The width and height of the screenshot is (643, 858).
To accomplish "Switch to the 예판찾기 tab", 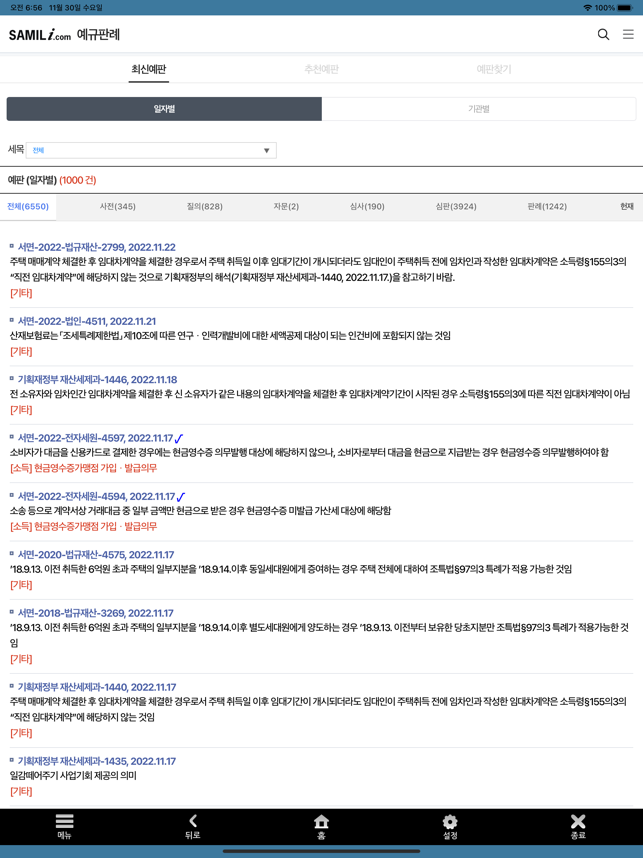I will (493, 69).
